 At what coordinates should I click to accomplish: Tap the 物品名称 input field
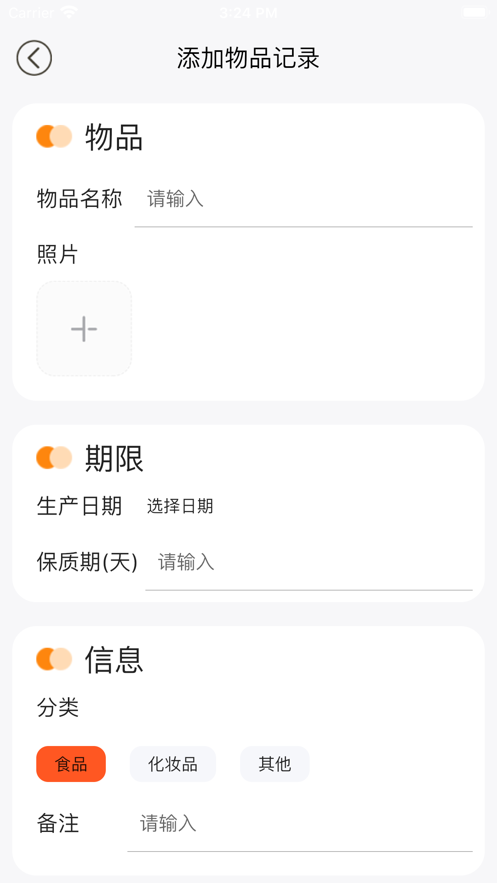[x=303, y=199]
